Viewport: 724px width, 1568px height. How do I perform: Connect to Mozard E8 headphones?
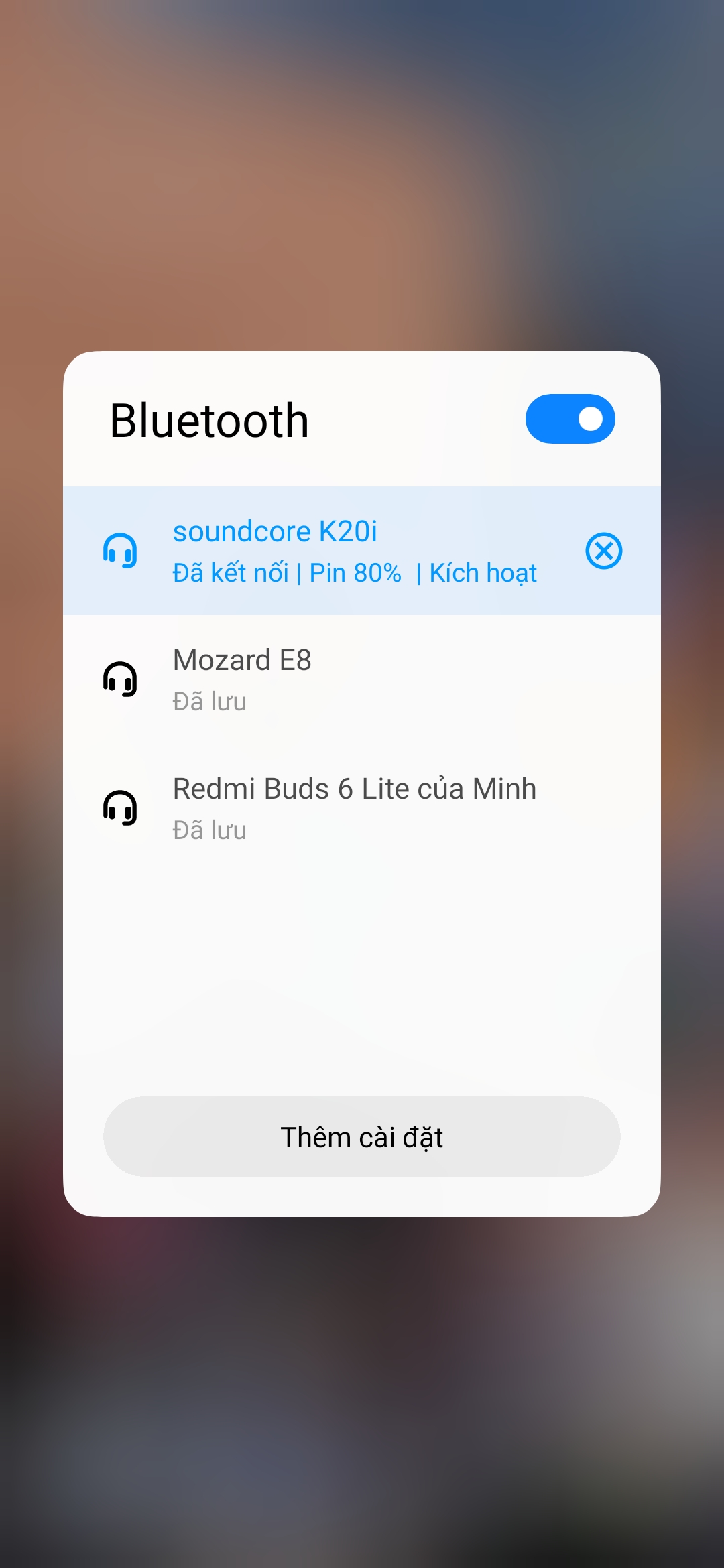pos(335,679)
